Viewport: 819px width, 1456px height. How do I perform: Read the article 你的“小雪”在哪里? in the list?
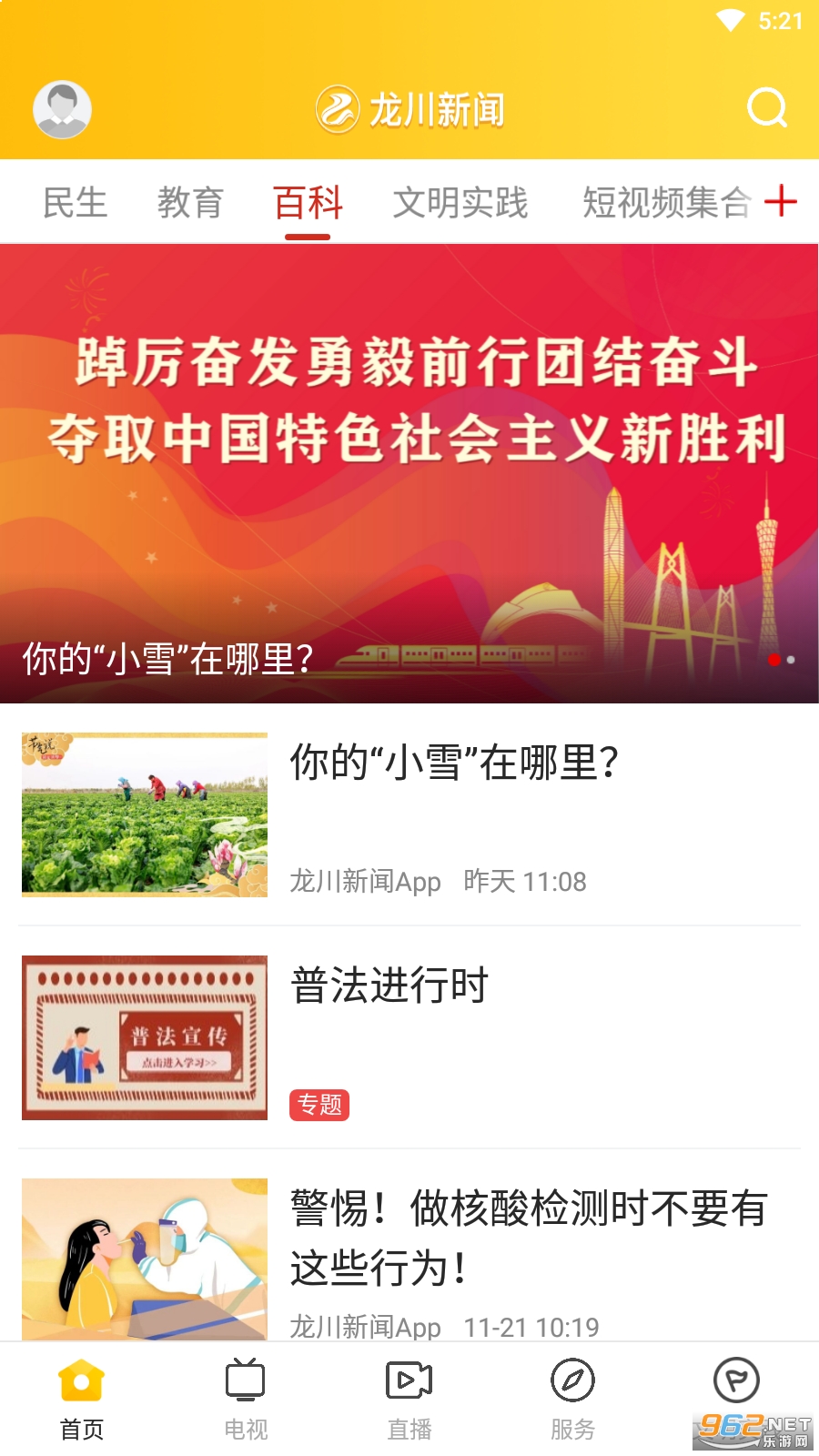[453, 763]
